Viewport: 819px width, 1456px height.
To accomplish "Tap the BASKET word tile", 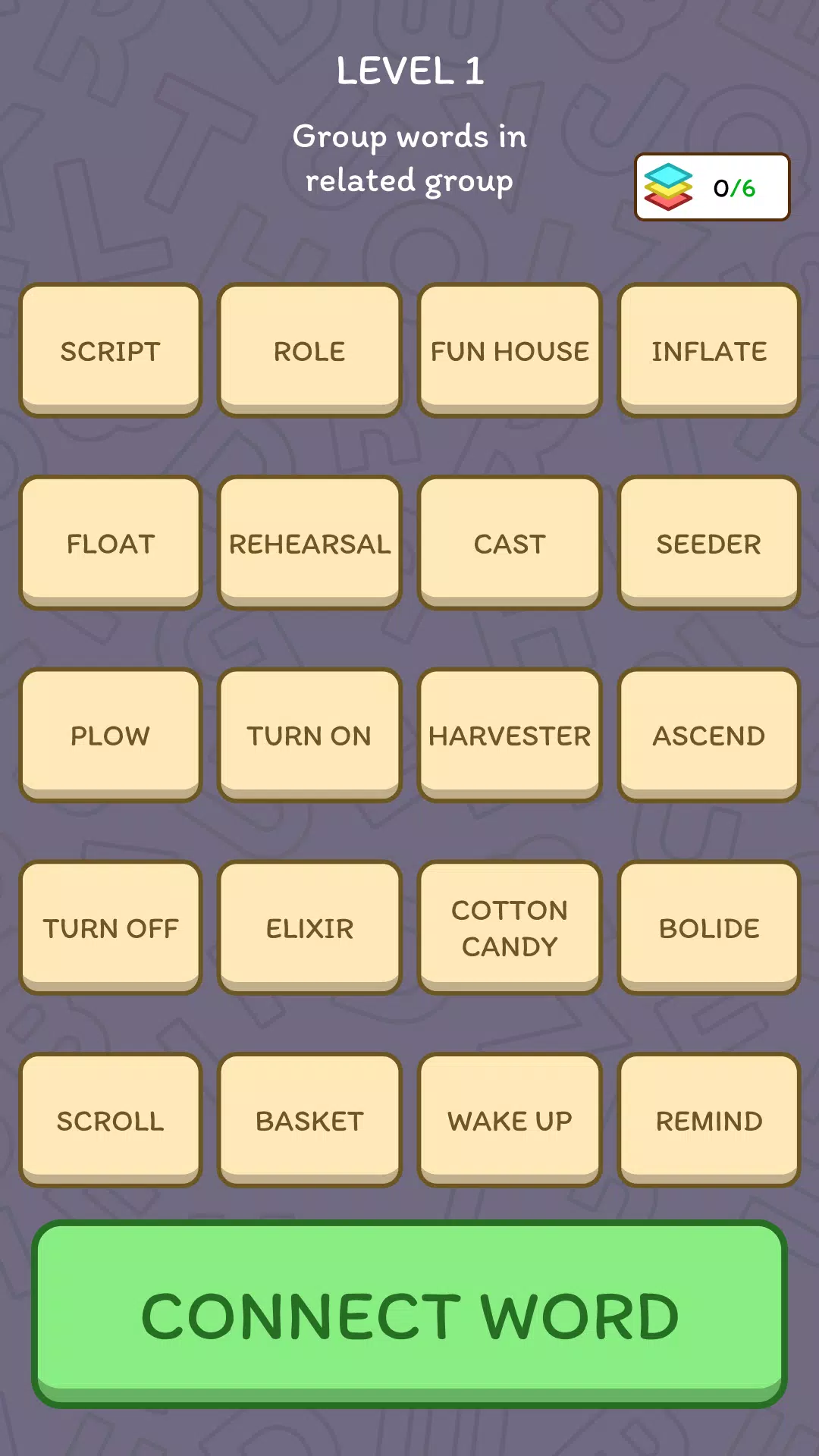I will (309, 1120).
